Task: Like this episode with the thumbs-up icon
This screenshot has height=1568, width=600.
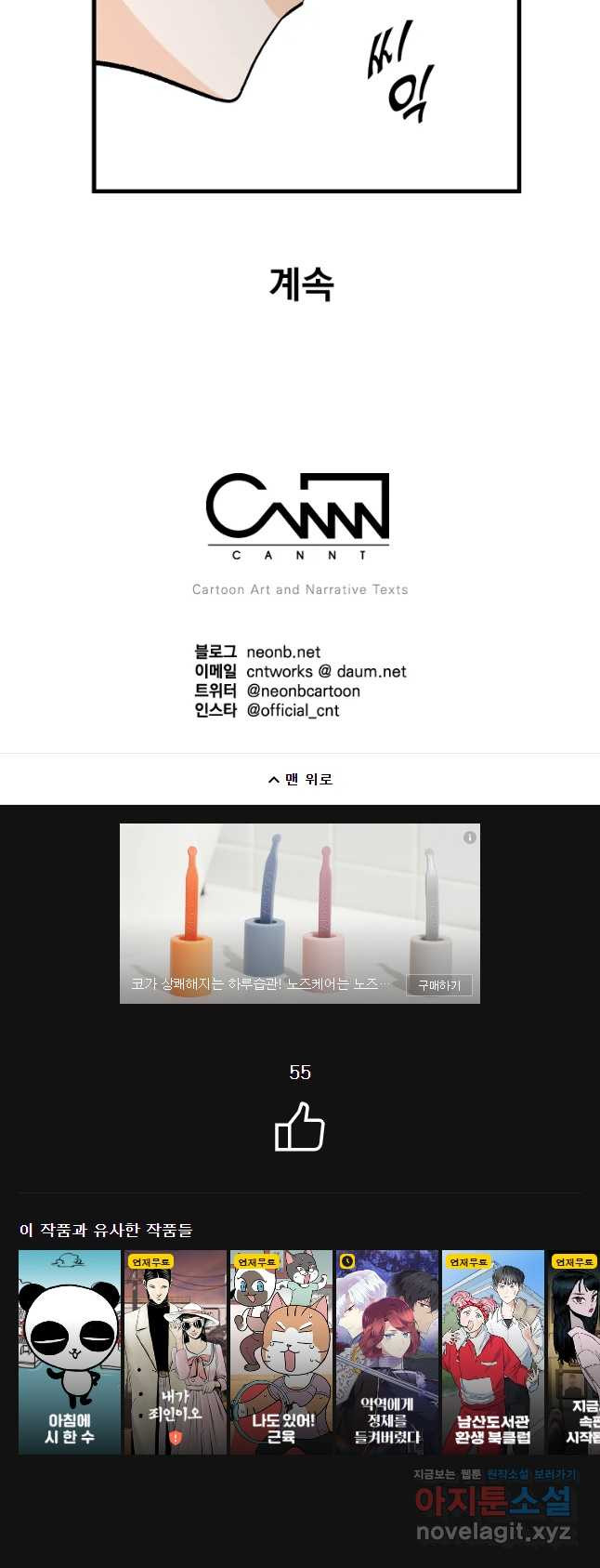Action: (x=300, y=1127)
